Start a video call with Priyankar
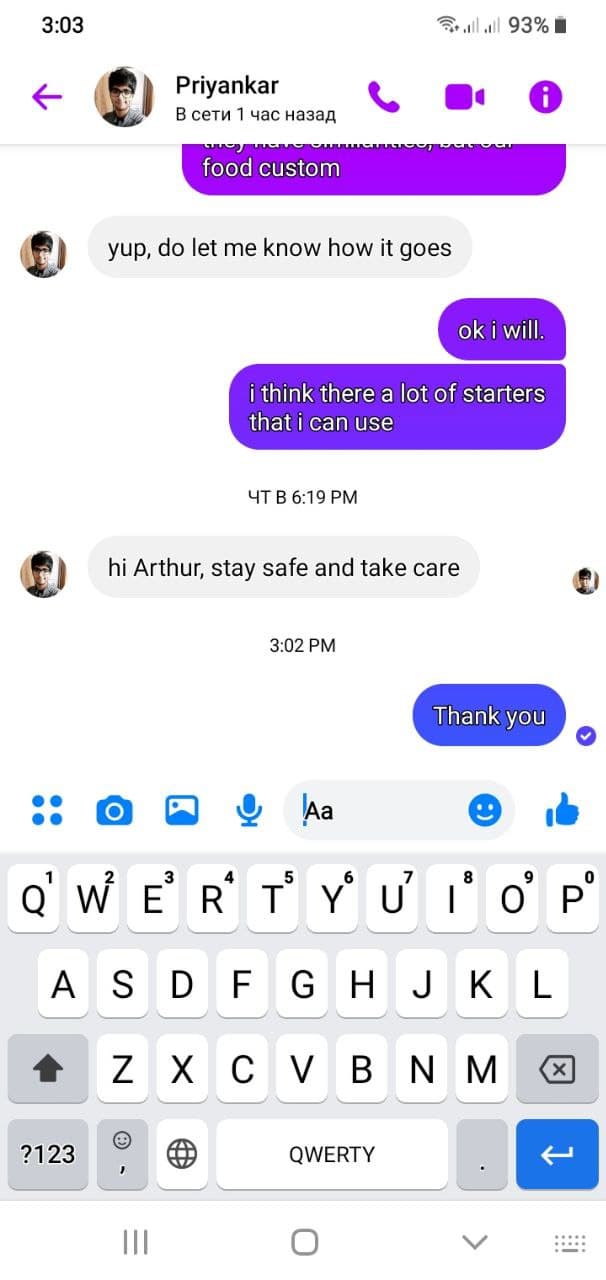The width and height of the screenshot is (606, 1280). [464, 97]
